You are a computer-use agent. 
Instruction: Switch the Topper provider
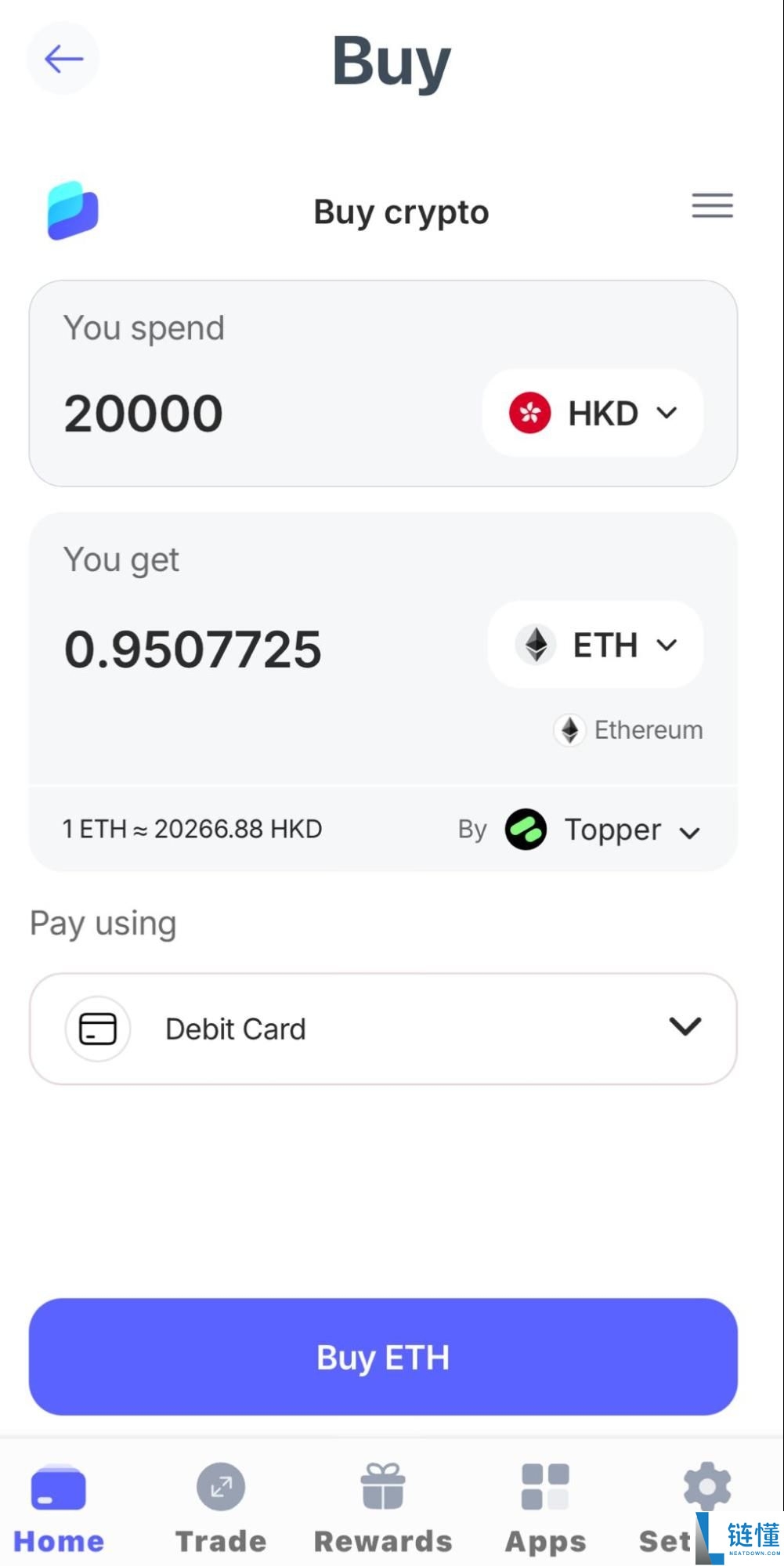[x=603, y=830]
